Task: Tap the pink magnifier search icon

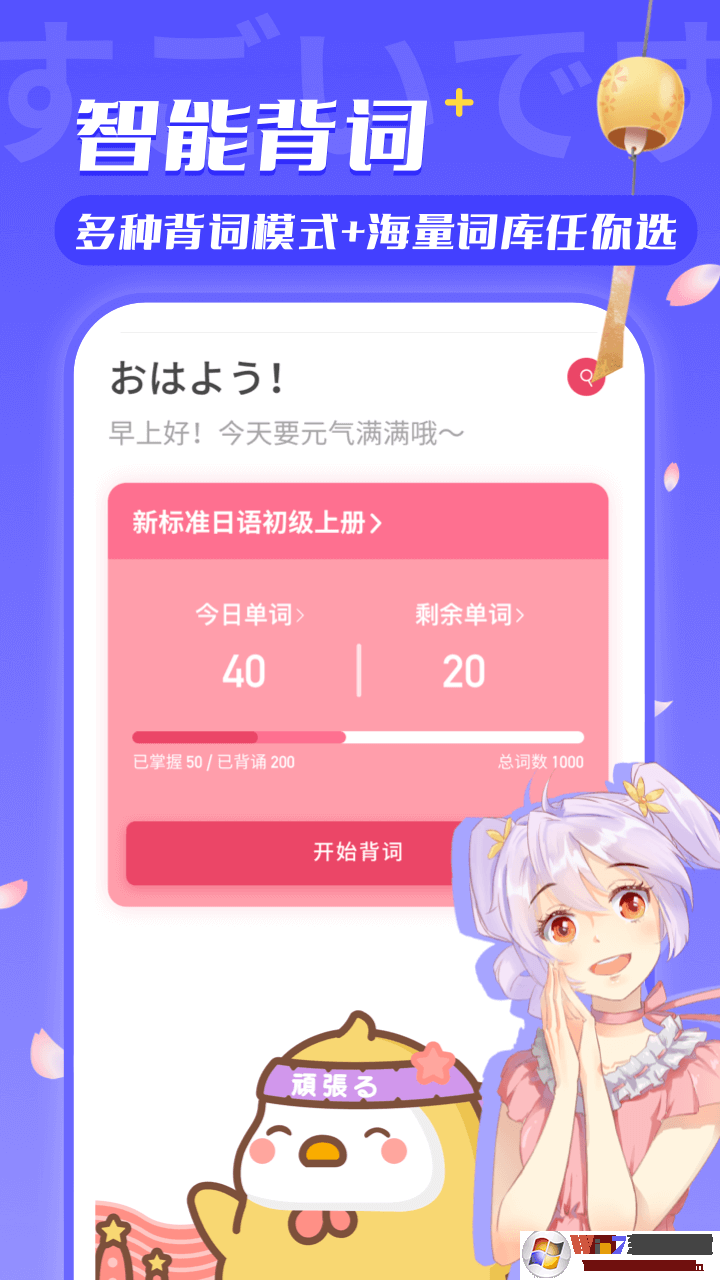Action: point(585,378)
